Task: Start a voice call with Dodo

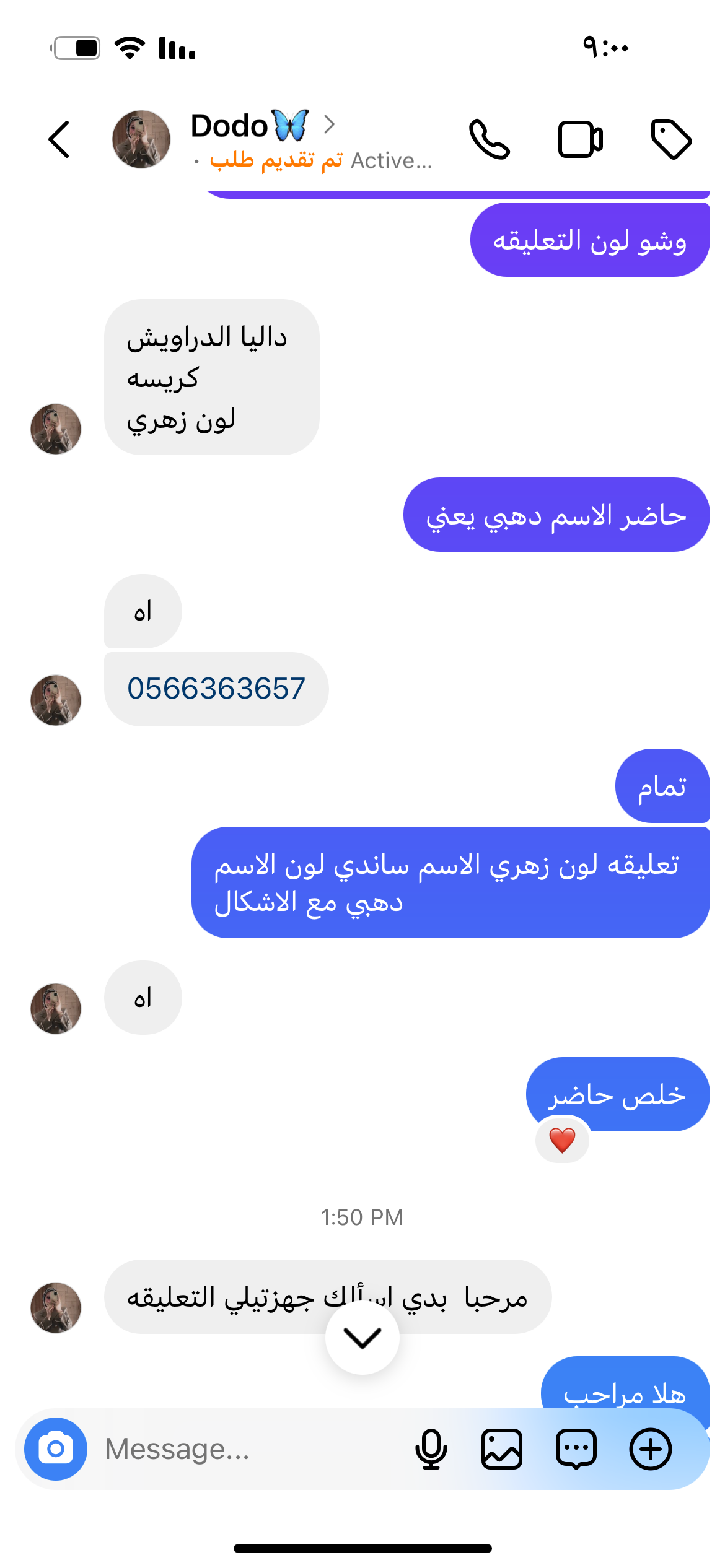Action: 490,139
